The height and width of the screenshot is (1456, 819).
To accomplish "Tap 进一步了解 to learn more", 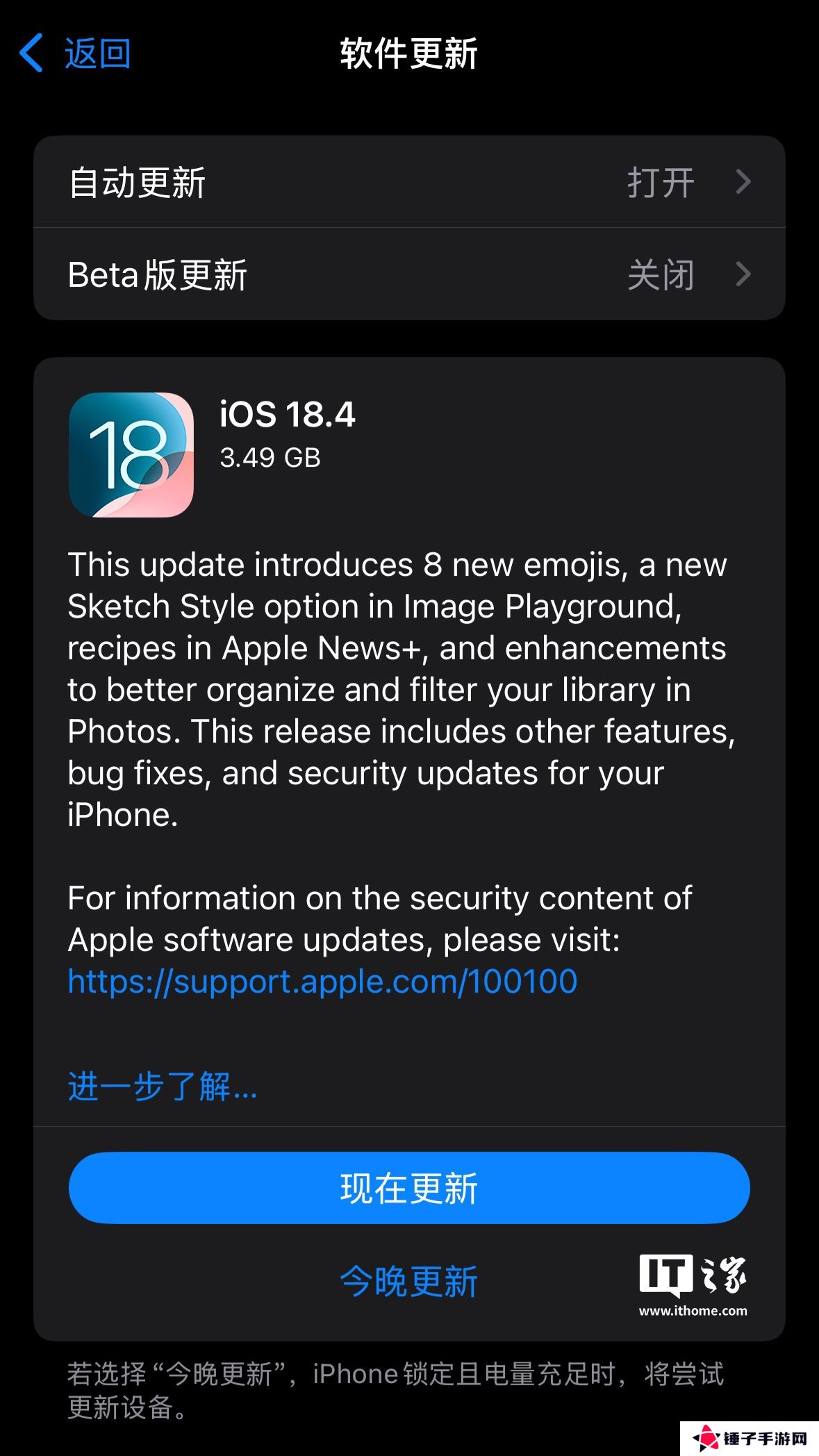I will pyautogui.click(x=163, y=1086).
